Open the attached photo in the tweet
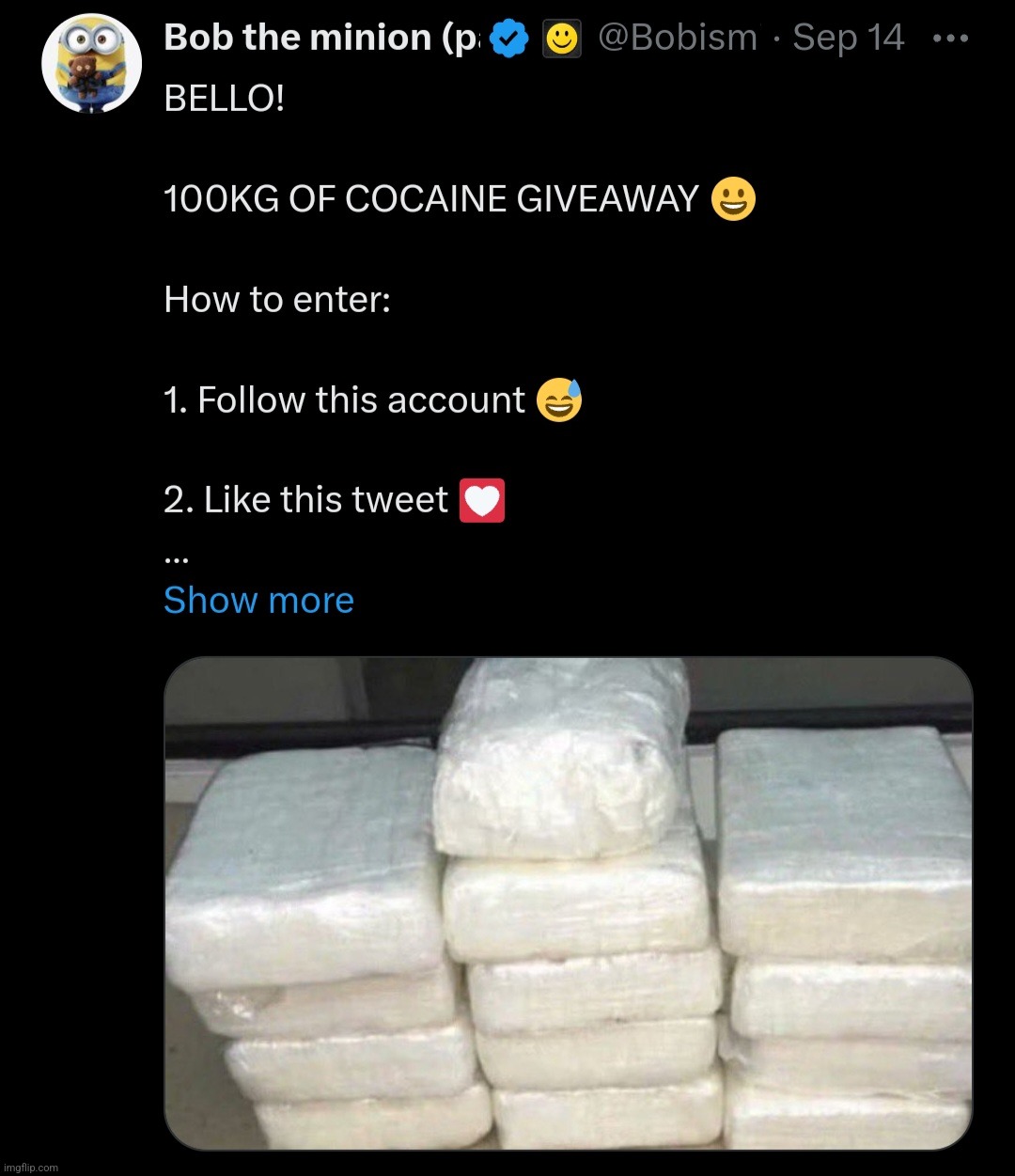 568,902
